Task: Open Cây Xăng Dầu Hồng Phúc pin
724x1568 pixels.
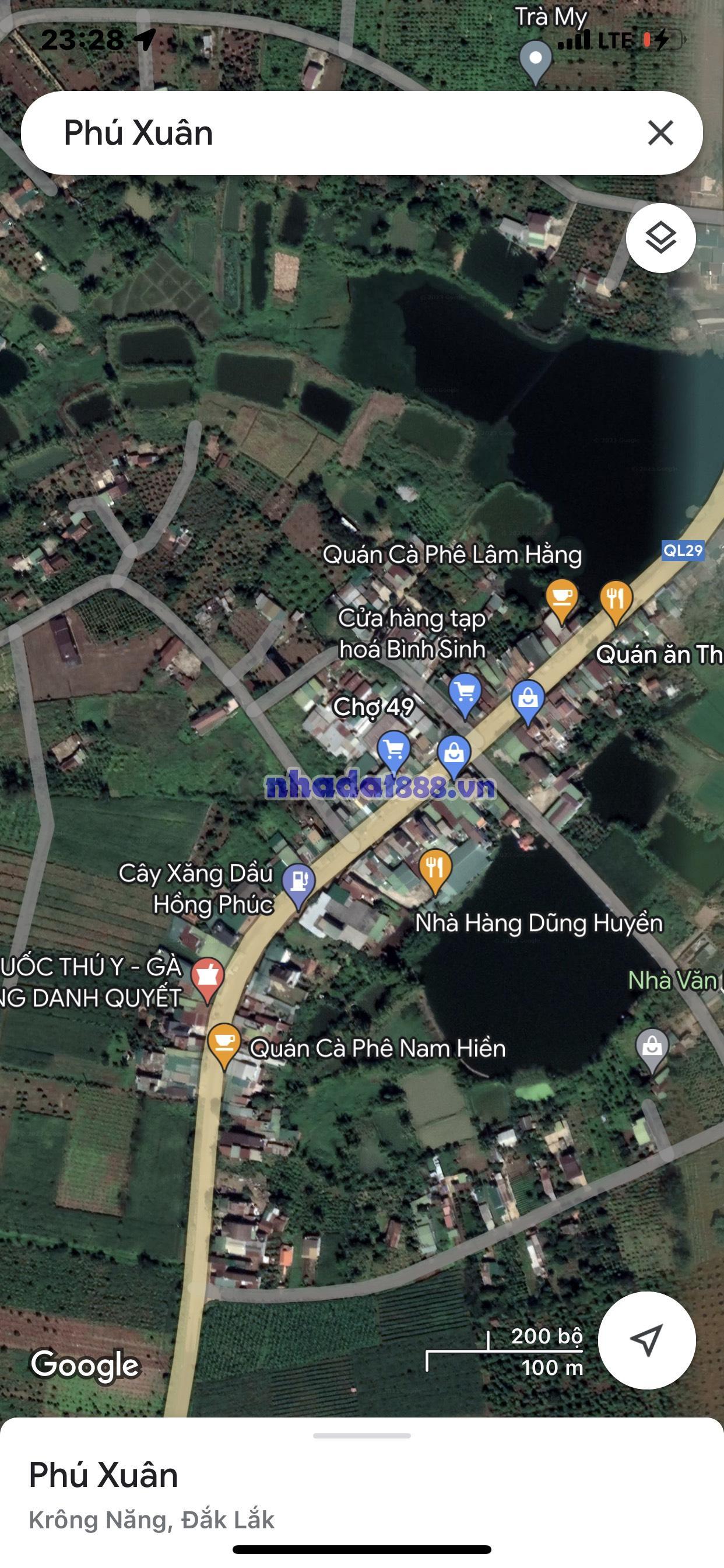Action: point(298,883)
